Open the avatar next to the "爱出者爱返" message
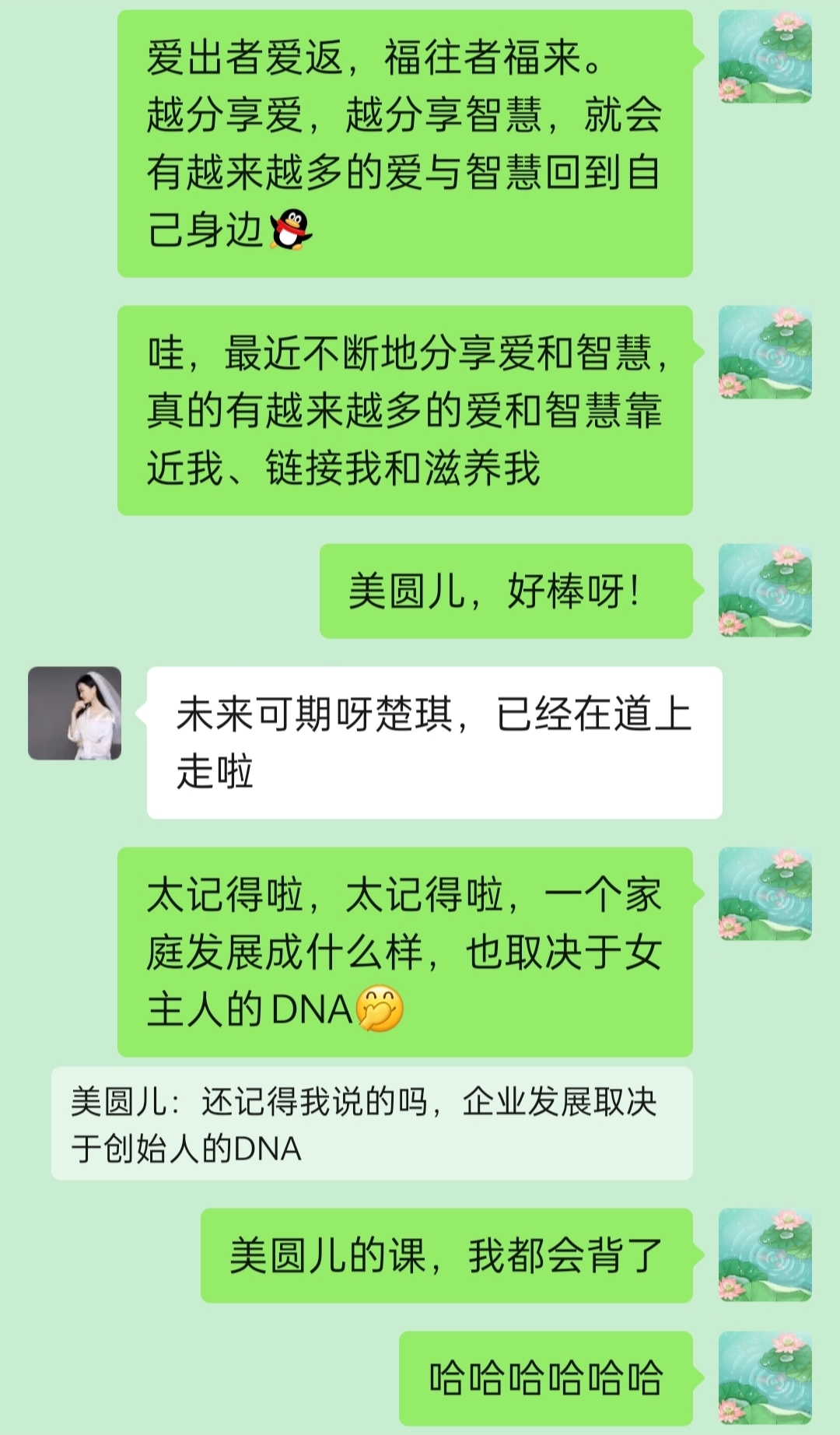 (x=765, y=57)
